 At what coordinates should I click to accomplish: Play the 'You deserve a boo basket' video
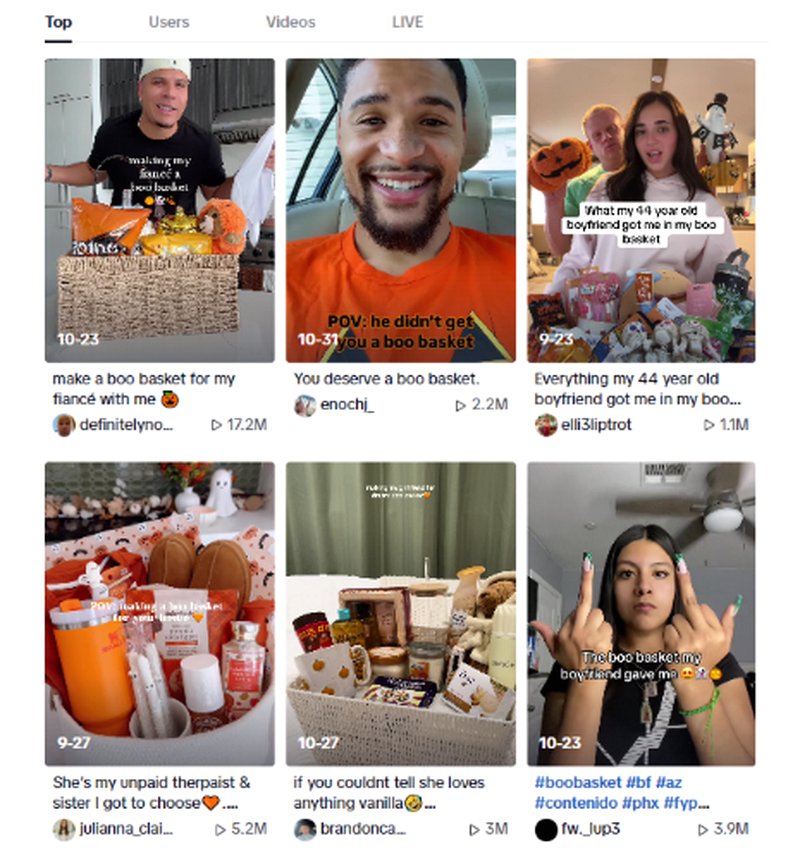pos(401,210)
